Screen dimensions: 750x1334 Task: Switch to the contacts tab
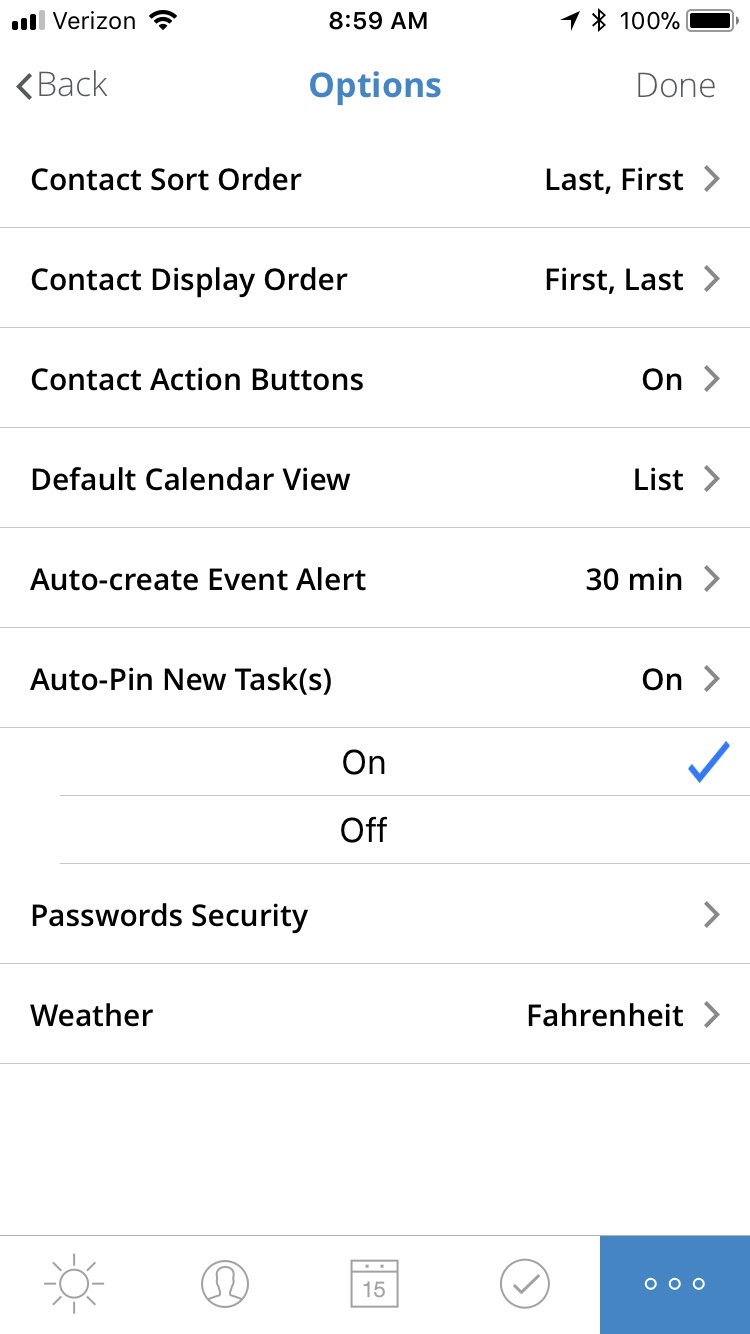(x=225, y=1284)
